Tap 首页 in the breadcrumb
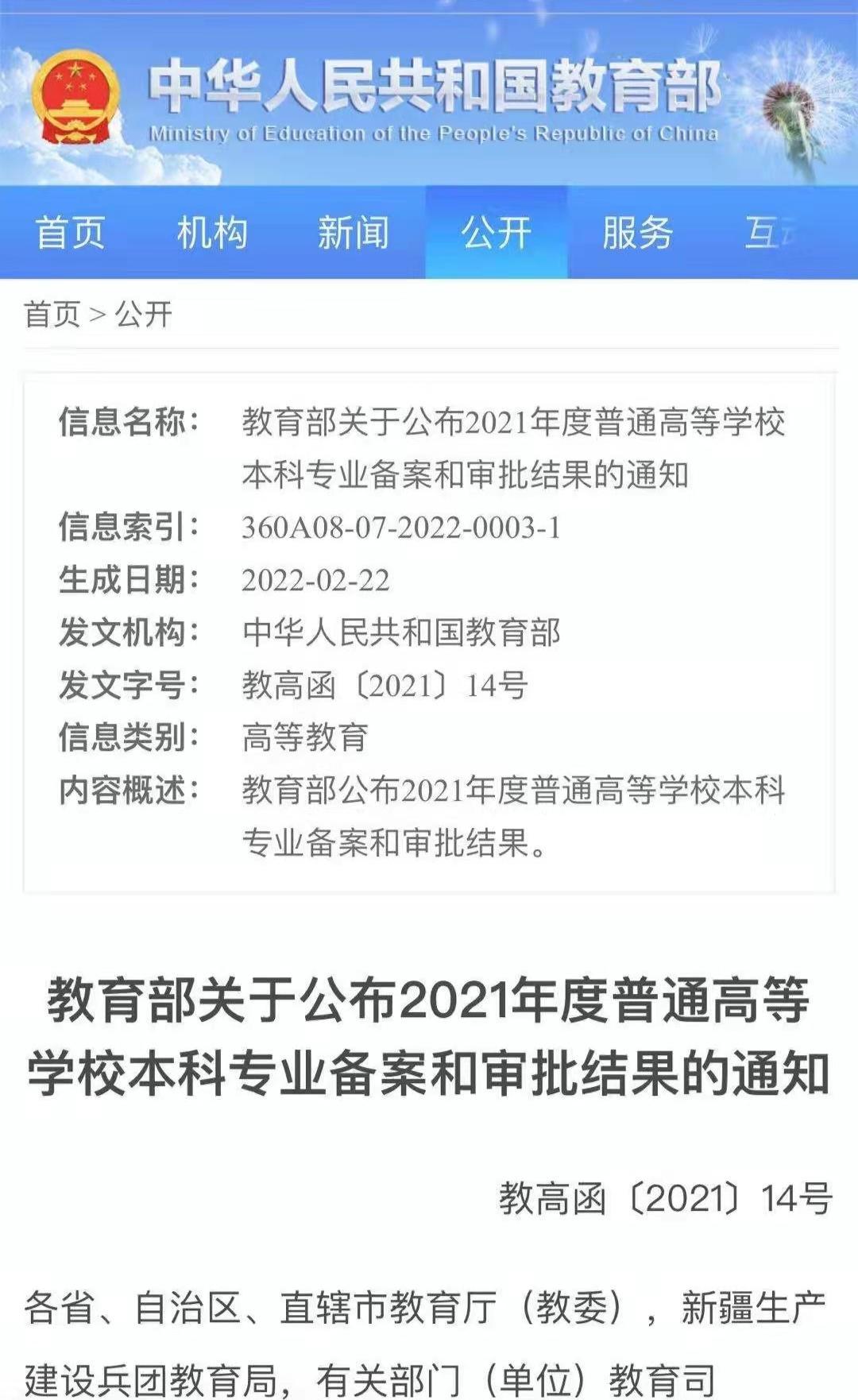This screenshot has width=858, height=1400. click(52, 314)
